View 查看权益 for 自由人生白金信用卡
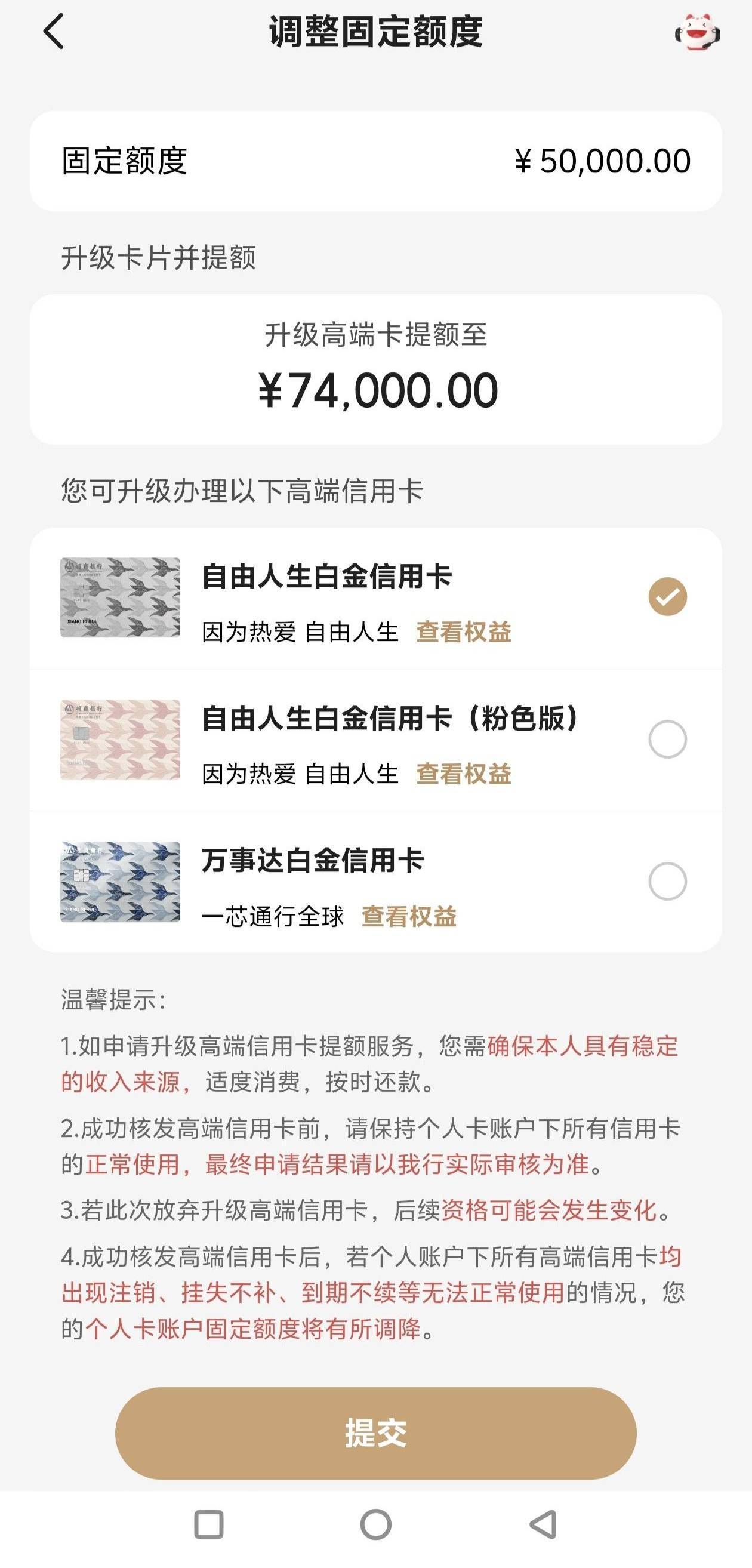752x1568 pixels. click(x=464, y=632)
